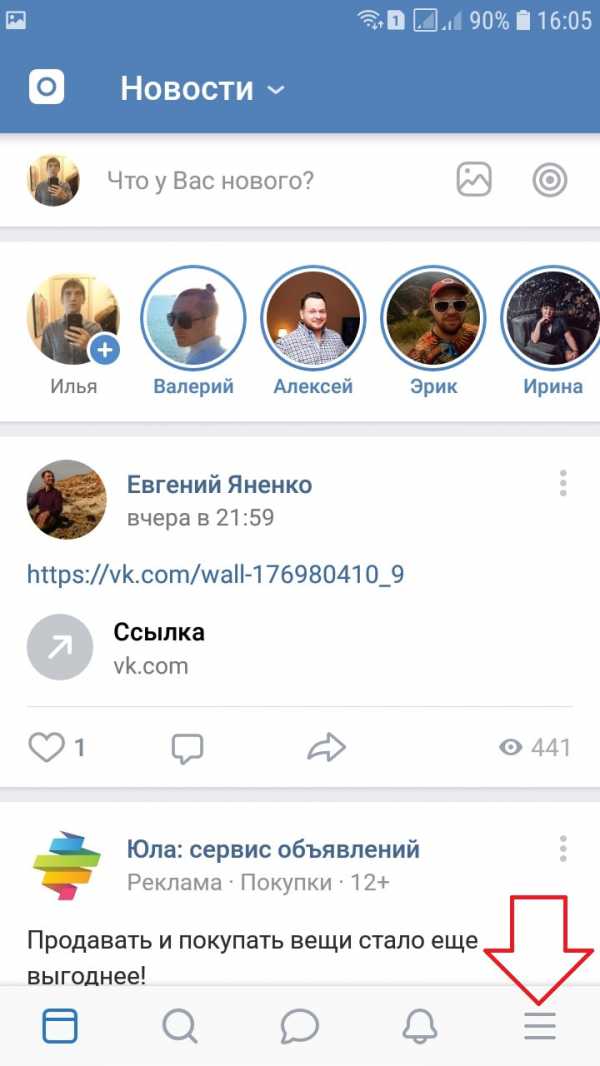This screenshot has width=600, height=1066.
Task: Add your own story as Илья
Action: tap(73, 321)
